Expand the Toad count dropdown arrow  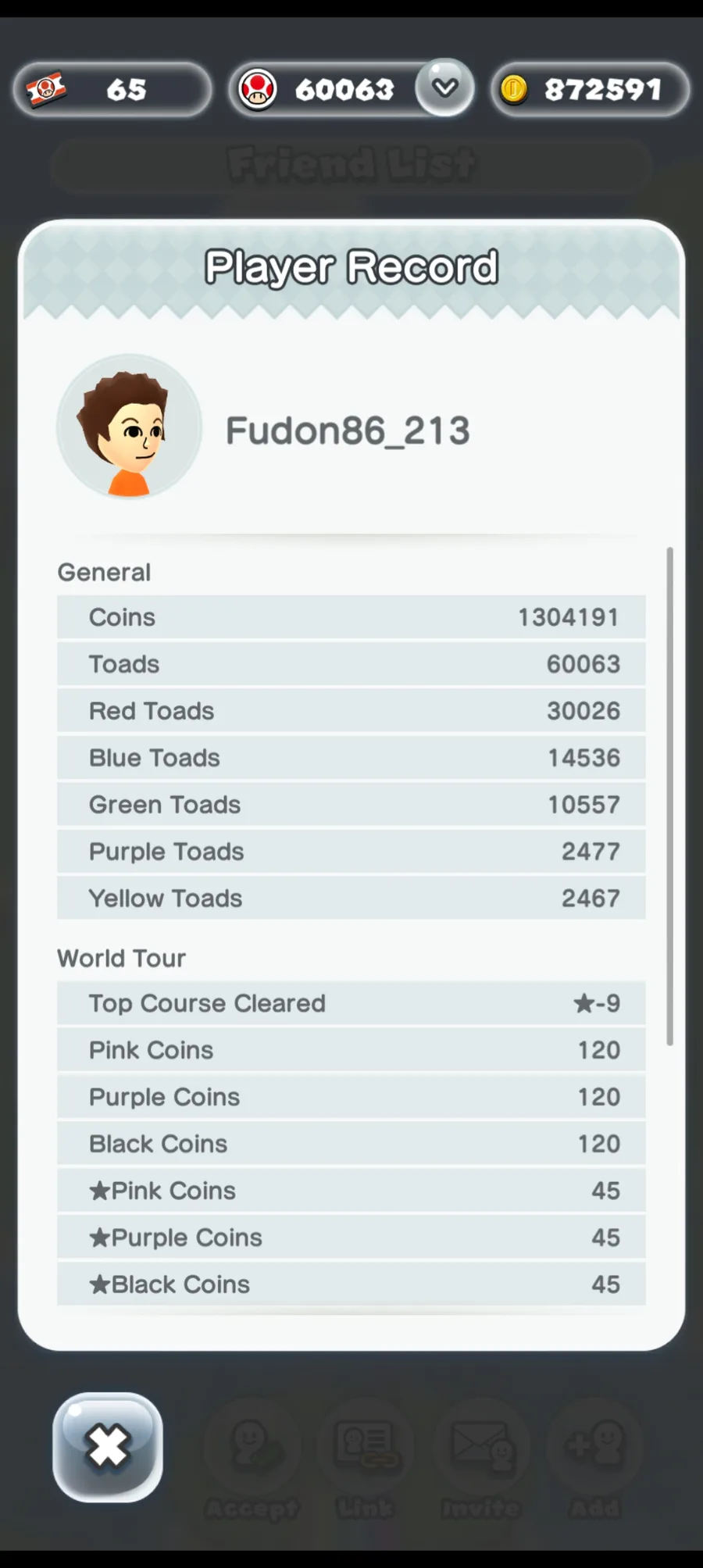point(444,88)
